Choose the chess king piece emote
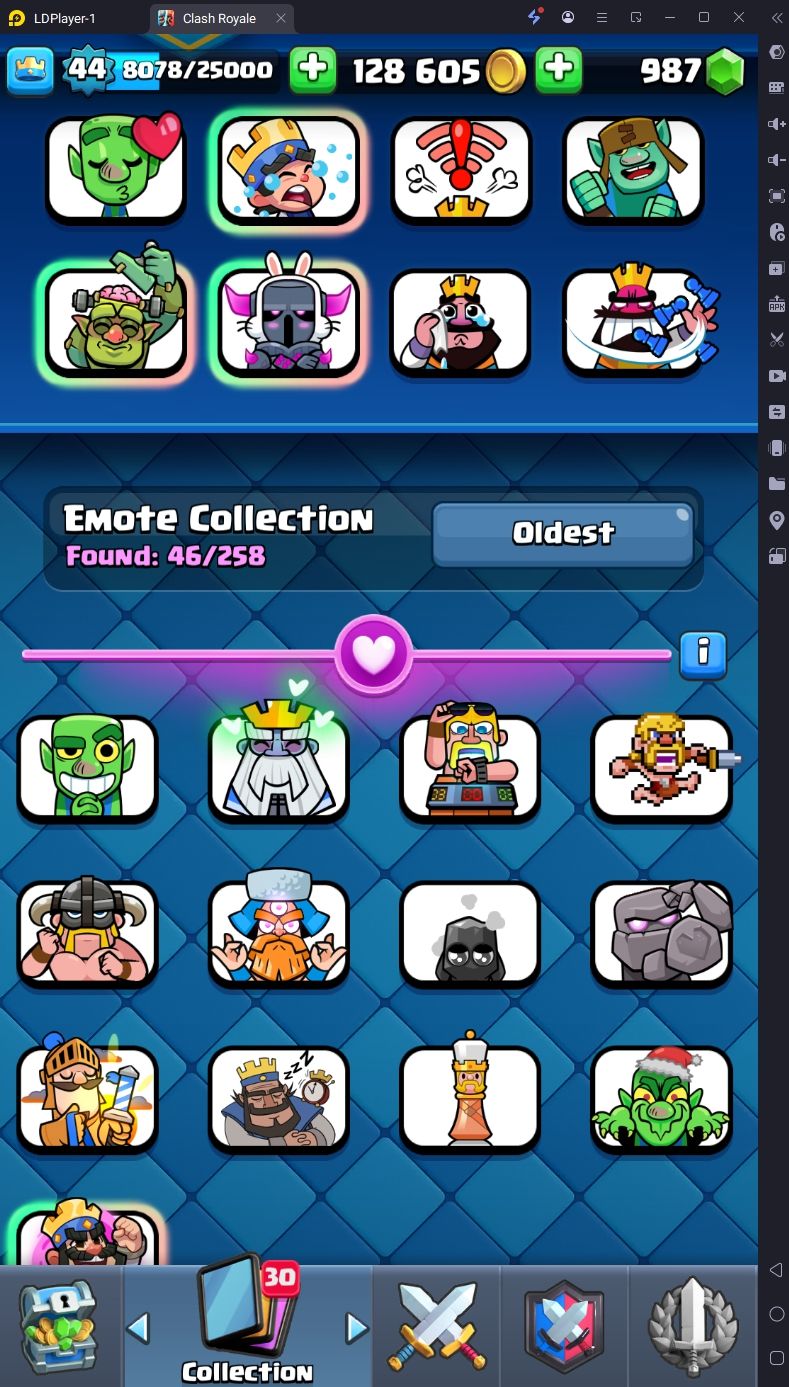This screenshot has width=789, height=1387. [x=470, y=1099]
